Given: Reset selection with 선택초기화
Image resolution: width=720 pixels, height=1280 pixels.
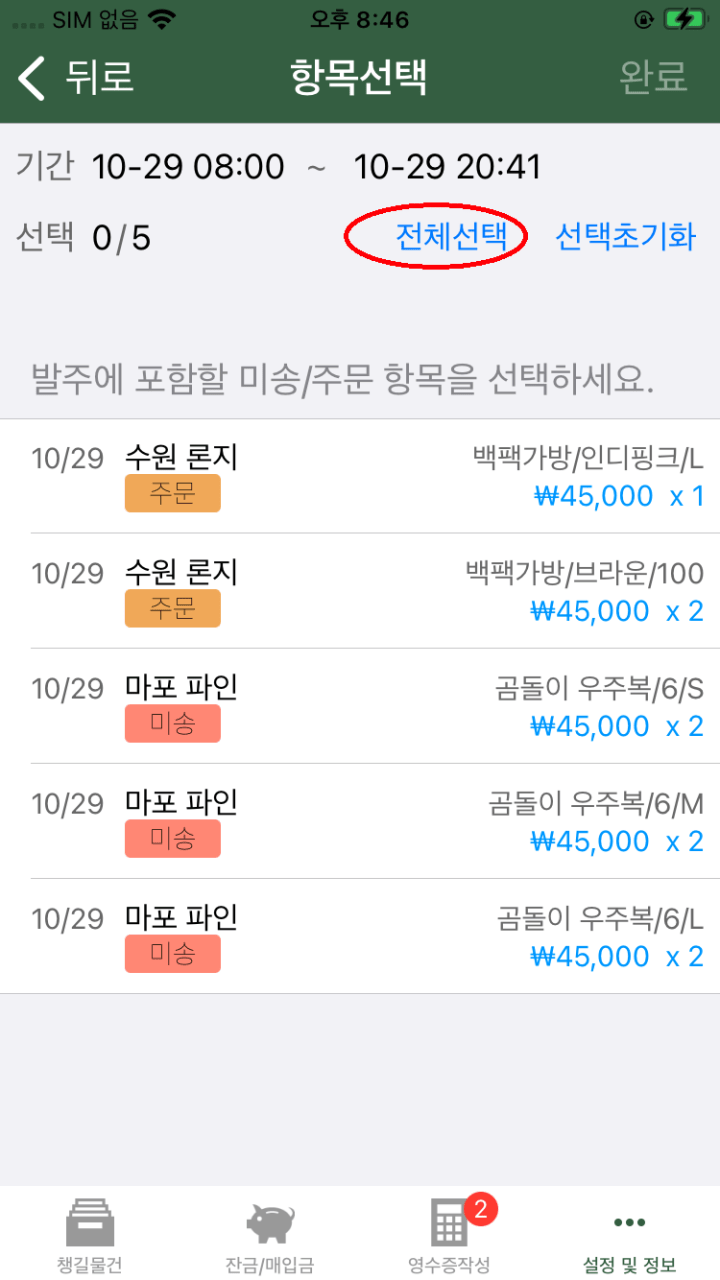Looking at the screenshot, I should [x=625, y=237].
